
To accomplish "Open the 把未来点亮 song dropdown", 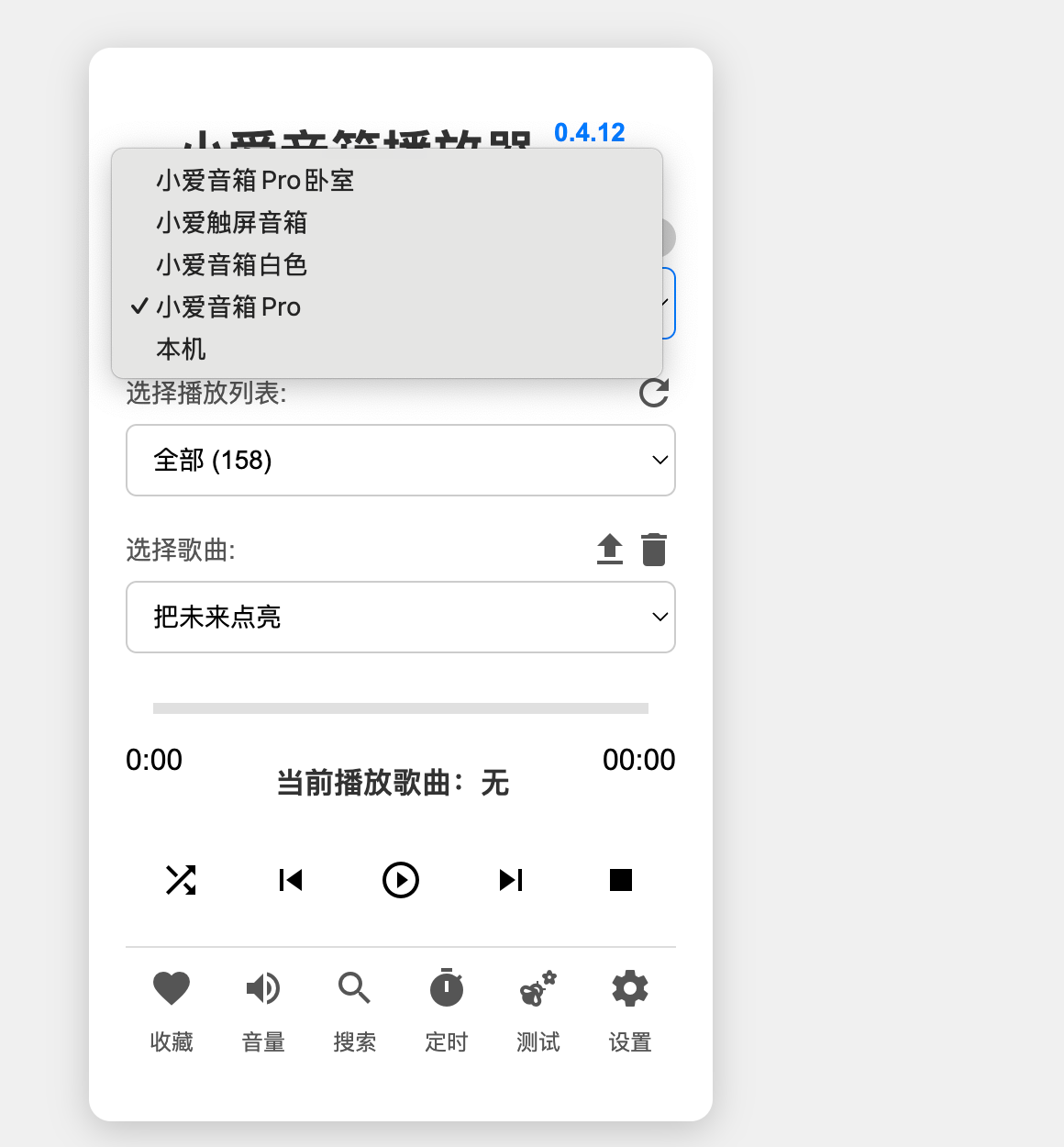I will 401,618.
